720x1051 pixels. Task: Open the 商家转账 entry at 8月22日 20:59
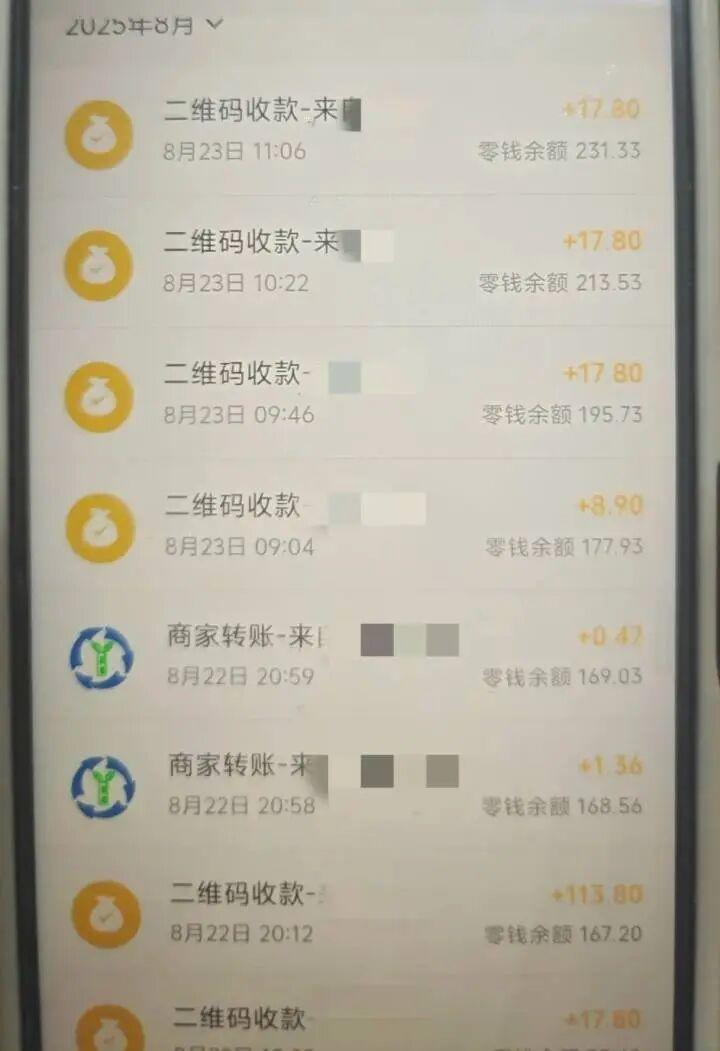350,655
